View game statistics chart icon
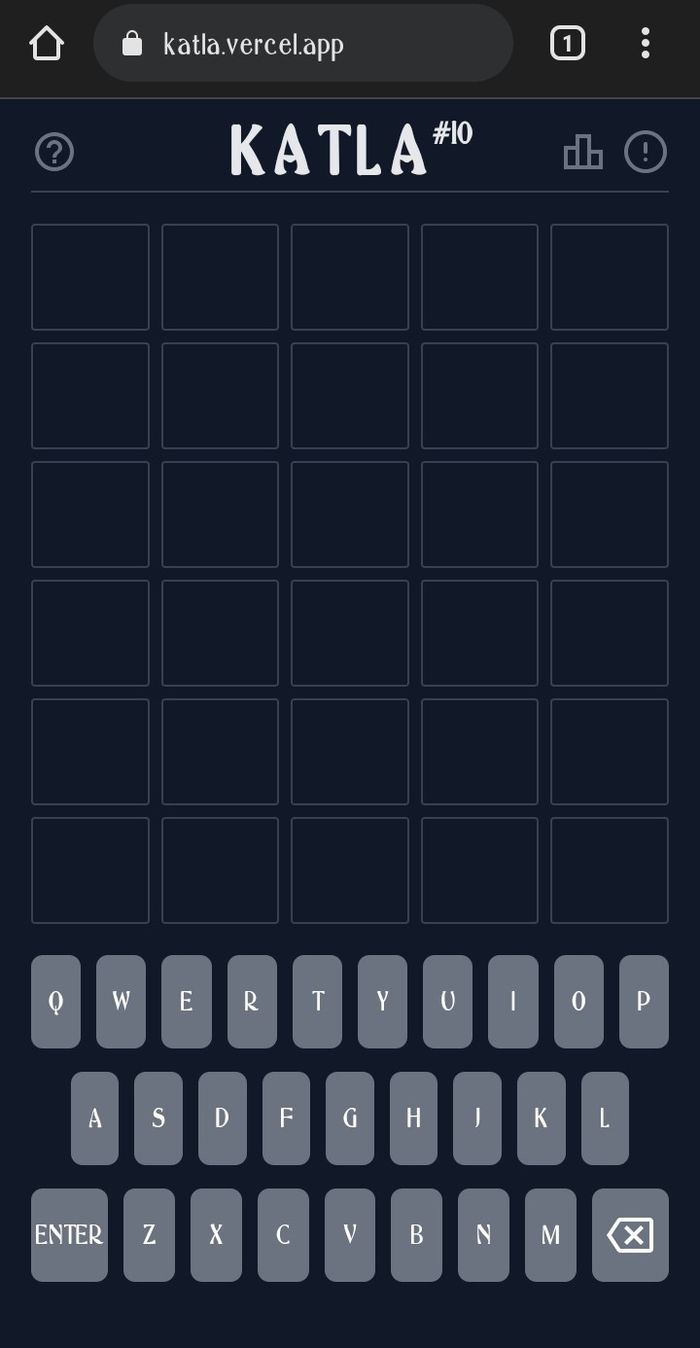 [x=583, y=152]
